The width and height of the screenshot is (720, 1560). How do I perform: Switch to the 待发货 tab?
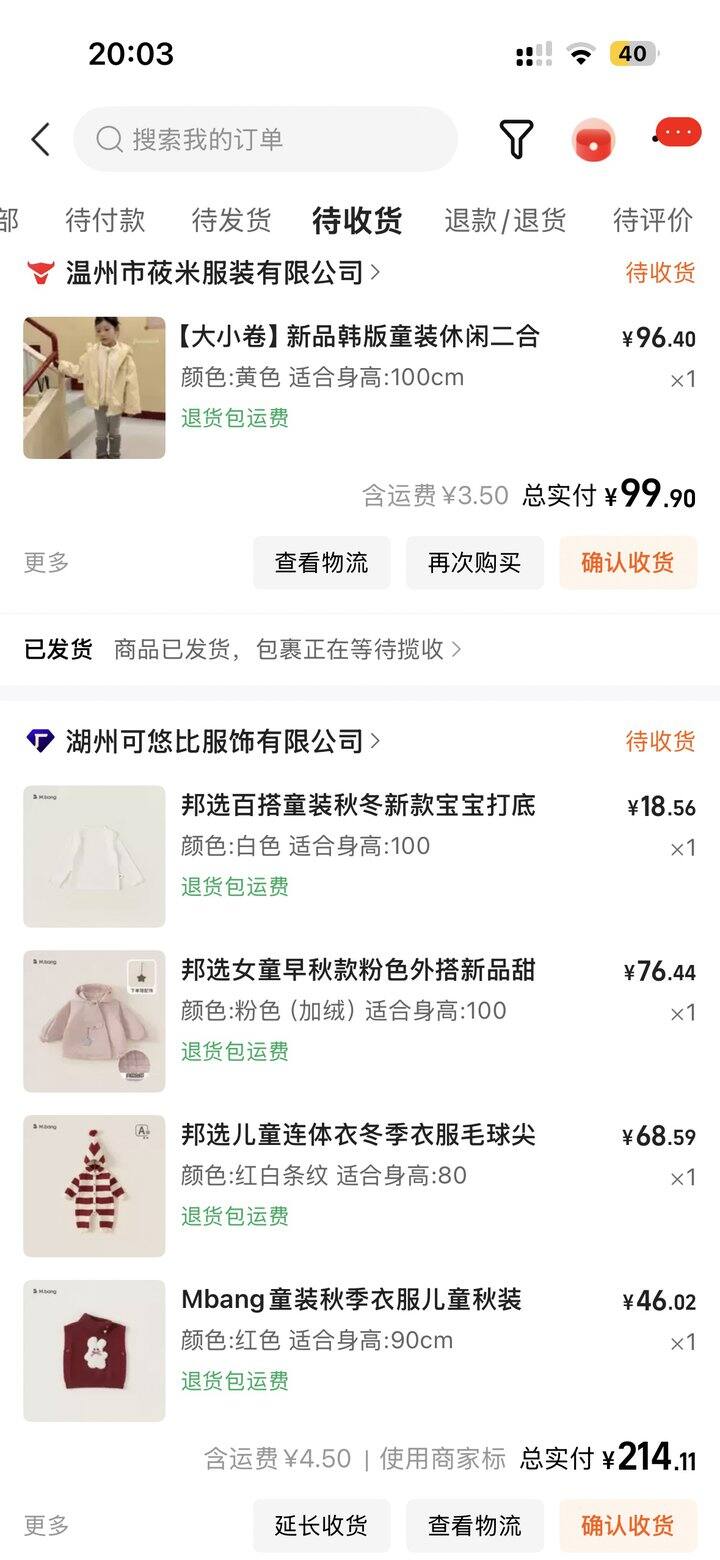231,220
